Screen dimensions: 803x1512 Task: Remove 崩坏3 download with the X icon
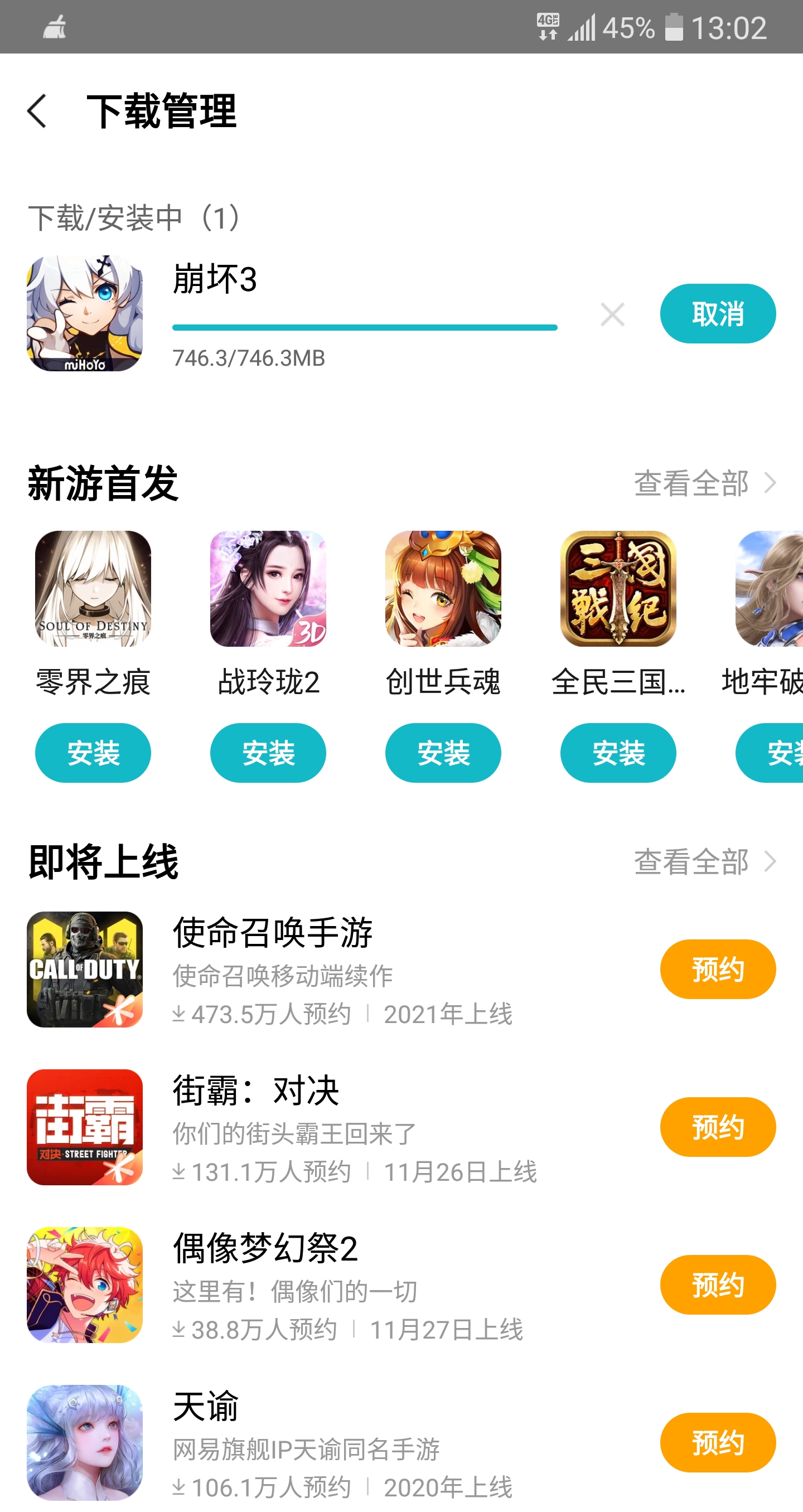point(613,314)
